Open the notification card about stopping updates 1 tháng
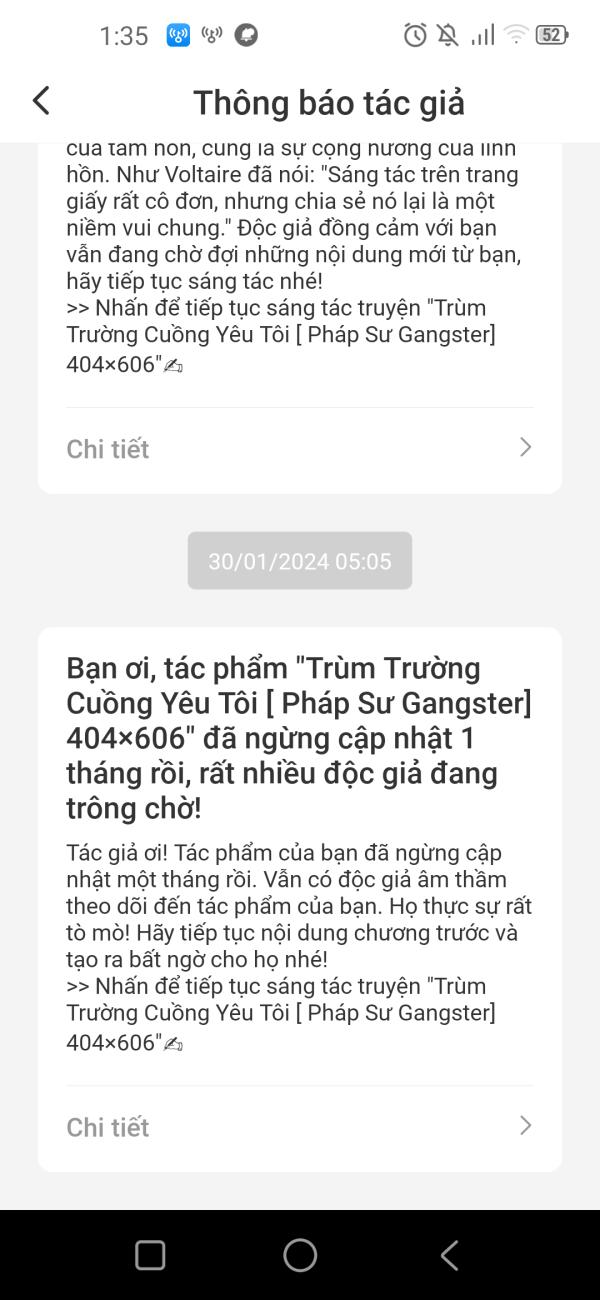Screen dimensions: 600x1300 coord(299,738)
